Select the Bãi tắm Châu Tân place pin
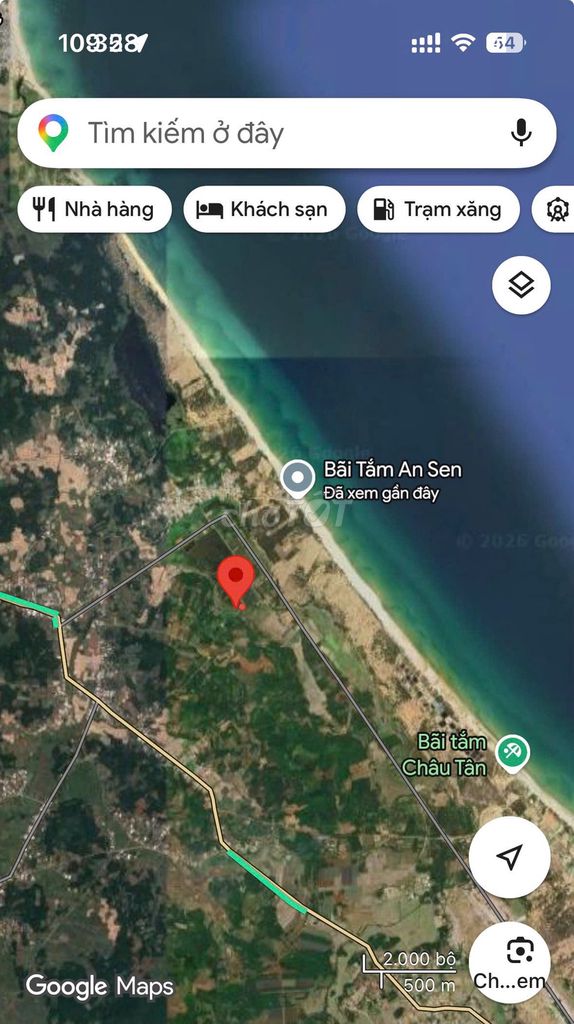The image size is (574, 1024). coord(513,754)
